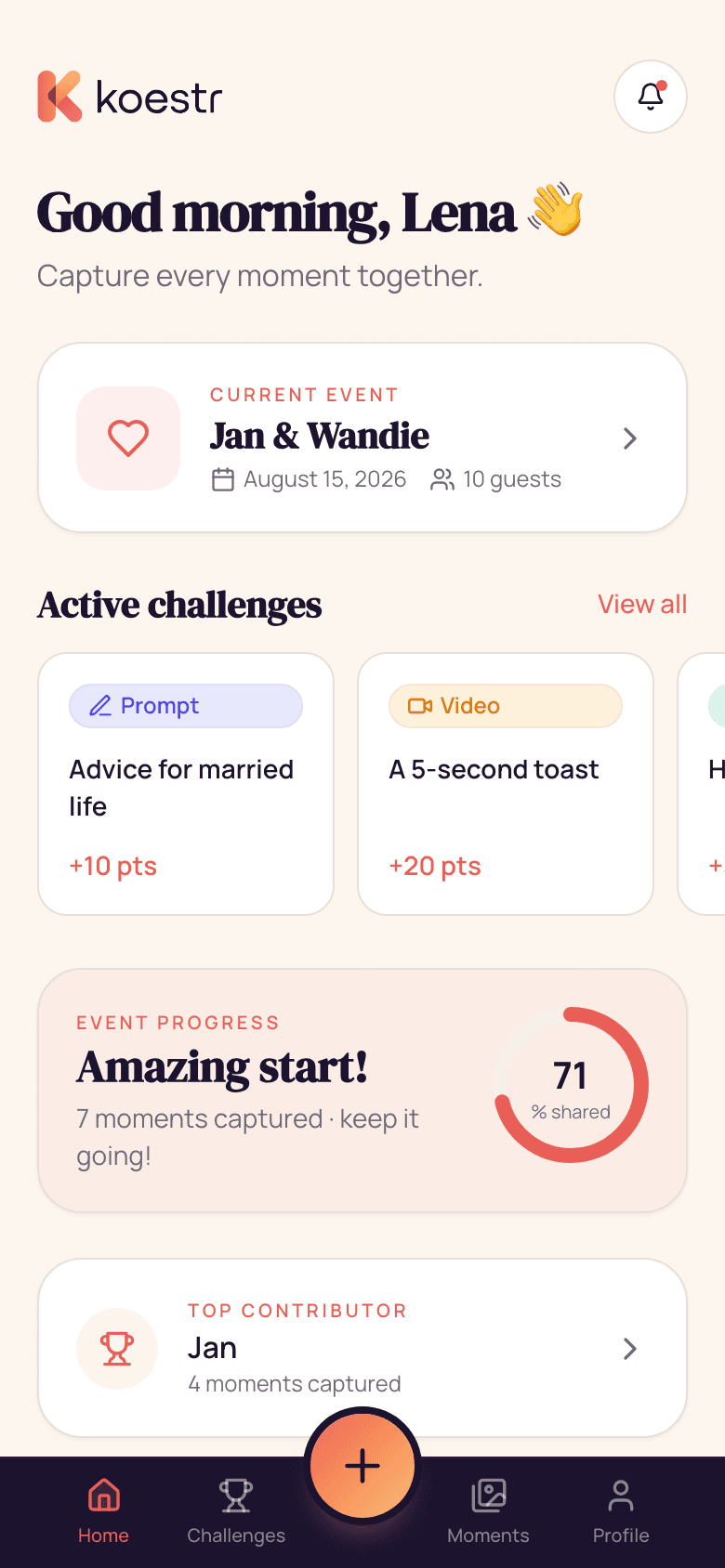The image size is (725, 1568).
Task: Open top contributor Jan's card
Action: (362, 1348)
